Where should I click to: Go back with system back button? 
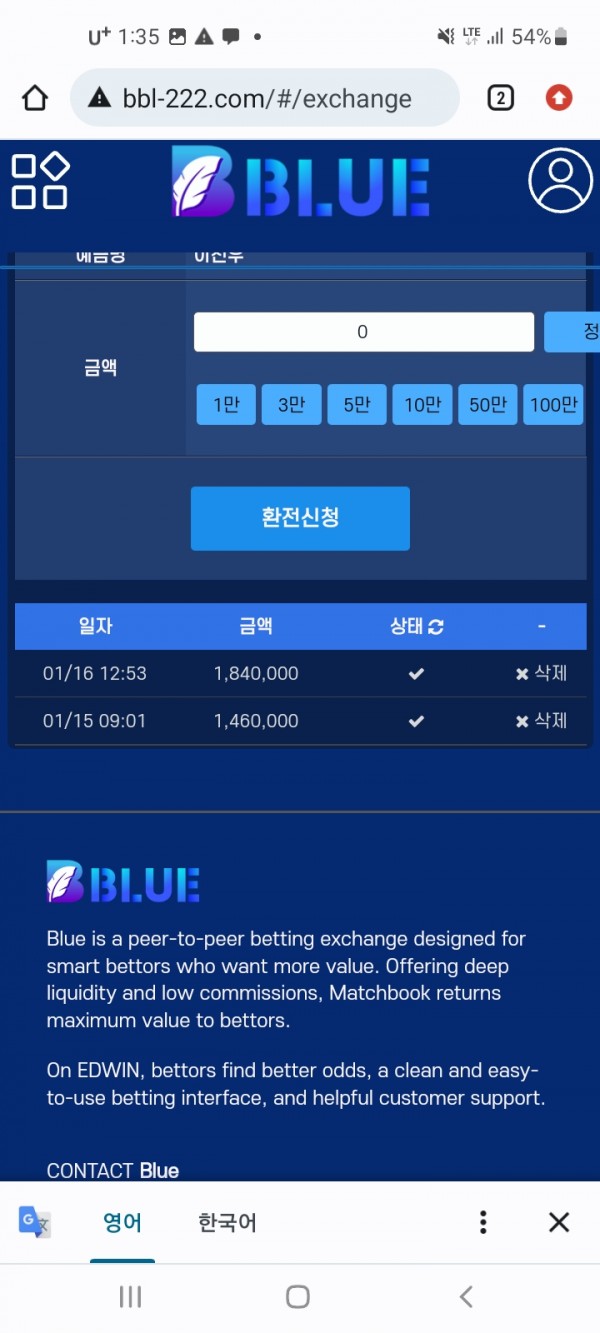pyautogui.click(x=466, y=1297)
